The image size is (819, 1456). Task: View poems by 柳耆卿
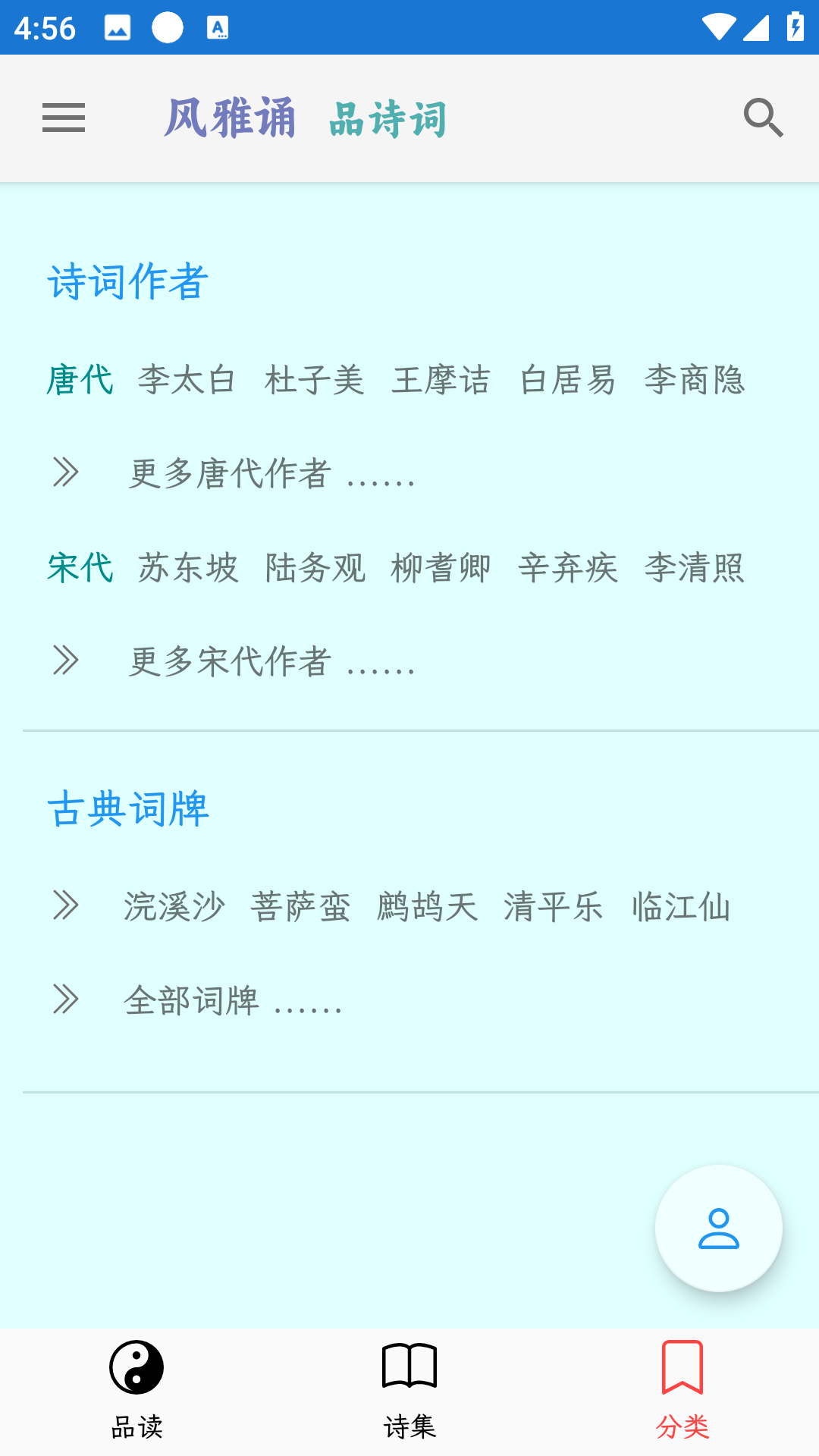(441, 568)
